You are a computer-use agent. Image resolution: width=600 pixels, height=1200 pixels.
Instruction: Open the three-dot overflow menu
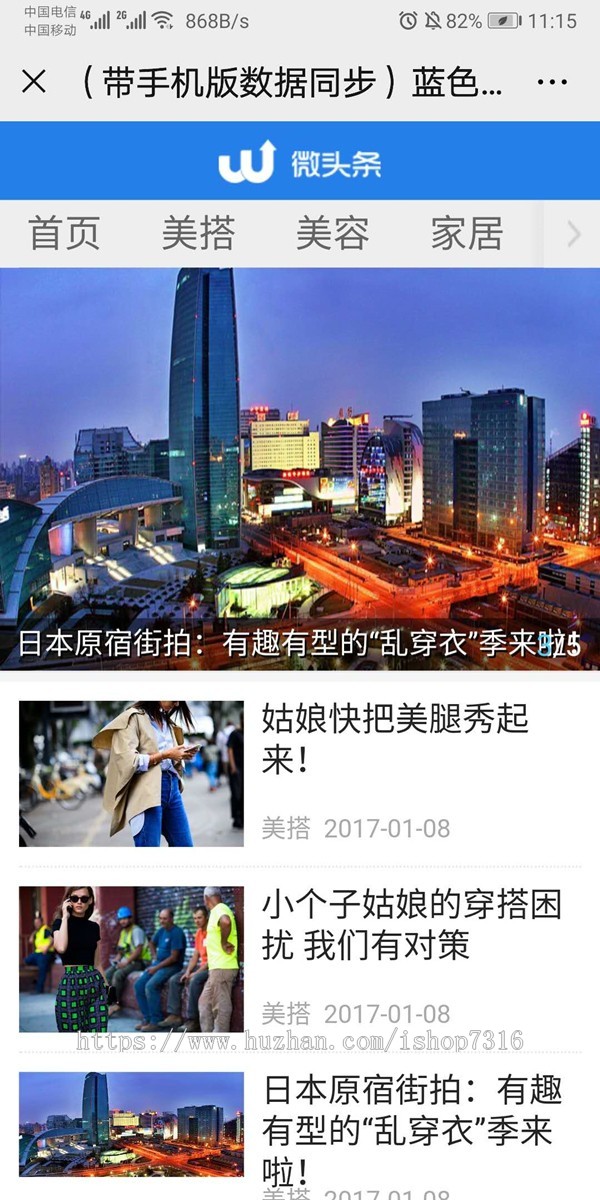pyautogui.click(x=552, y=82)
